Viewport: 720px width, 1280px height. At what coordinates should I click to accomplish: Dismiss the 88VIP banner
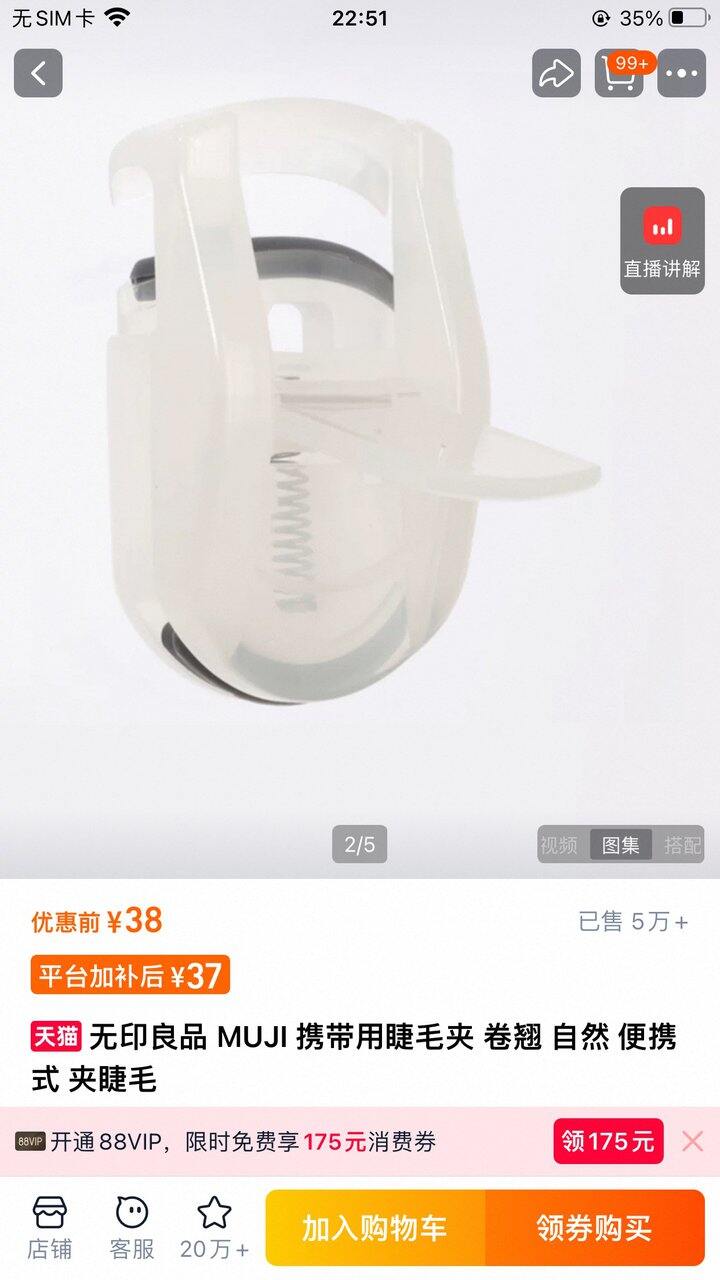692,1141
